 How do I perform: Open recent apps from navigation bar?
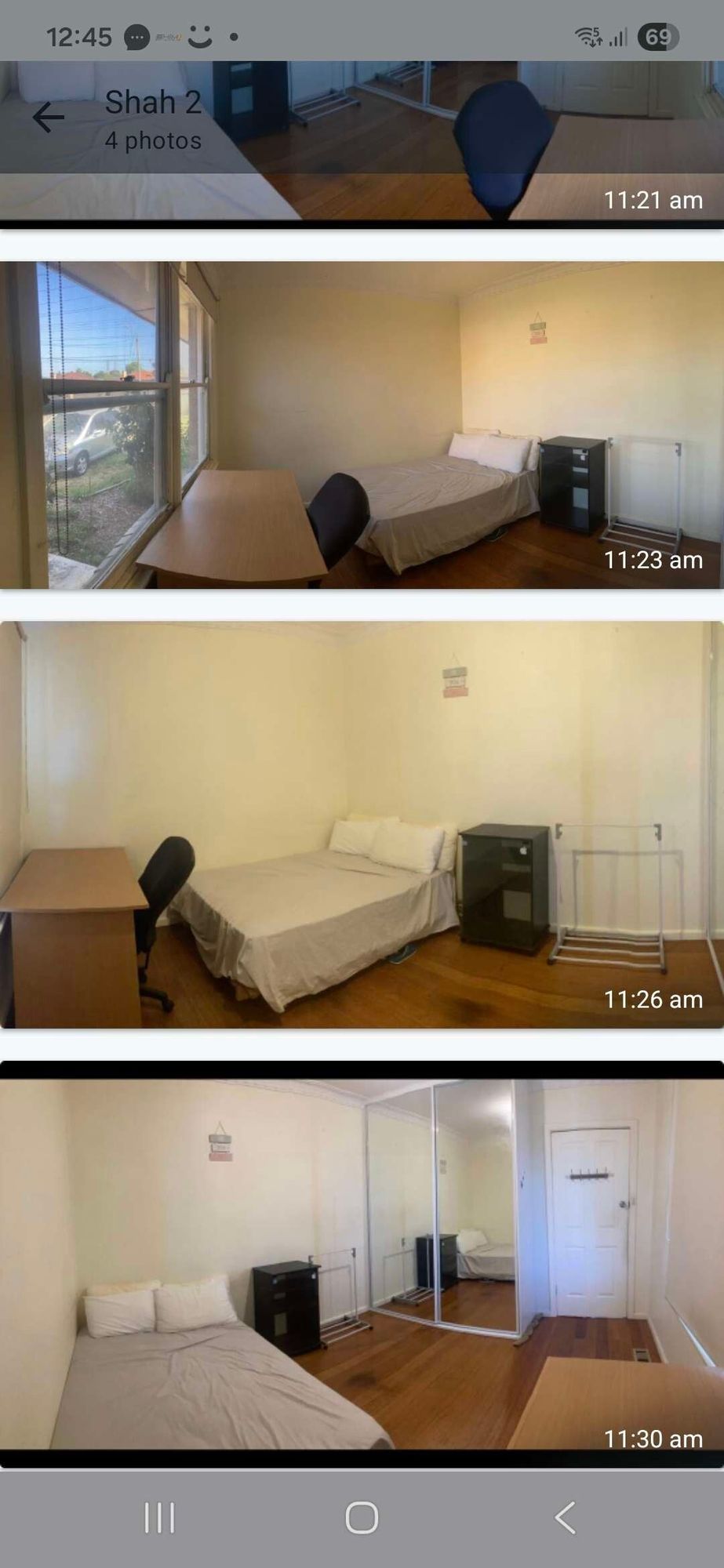(x=159, y=1518)
